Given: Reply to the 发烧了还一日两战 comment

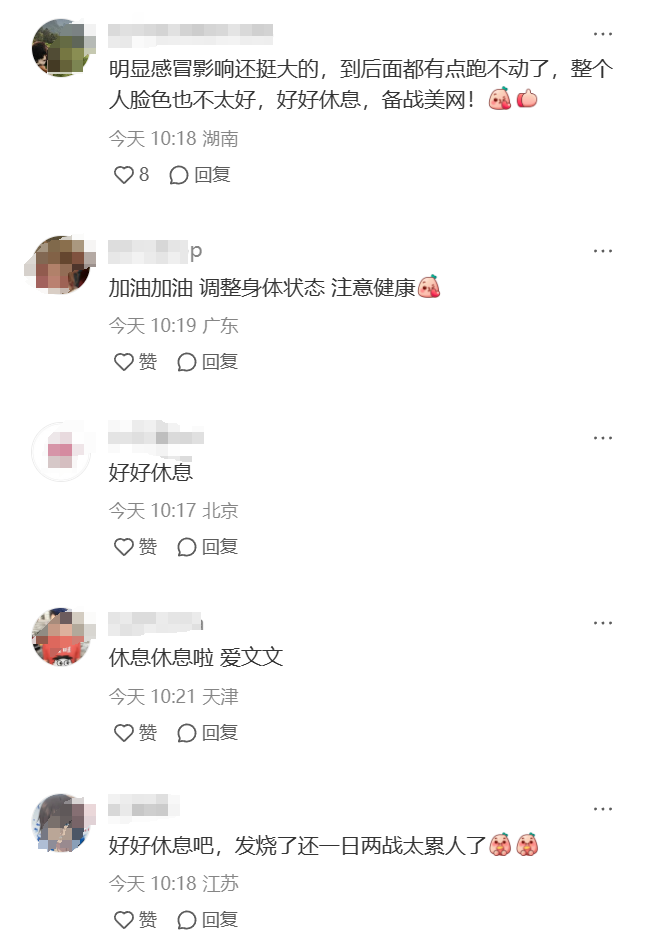Looking at the screenshot, I should [208, 920].
